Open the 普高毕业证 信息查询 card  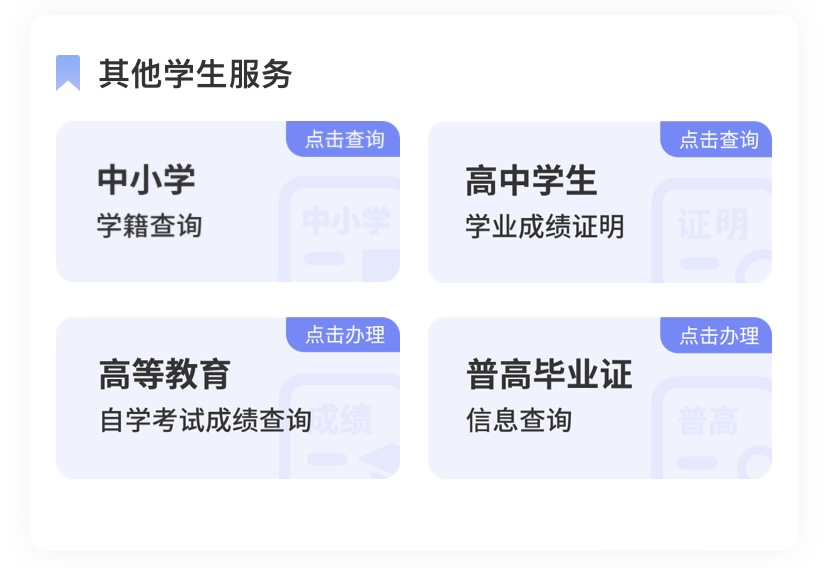[x=599, y=398]
